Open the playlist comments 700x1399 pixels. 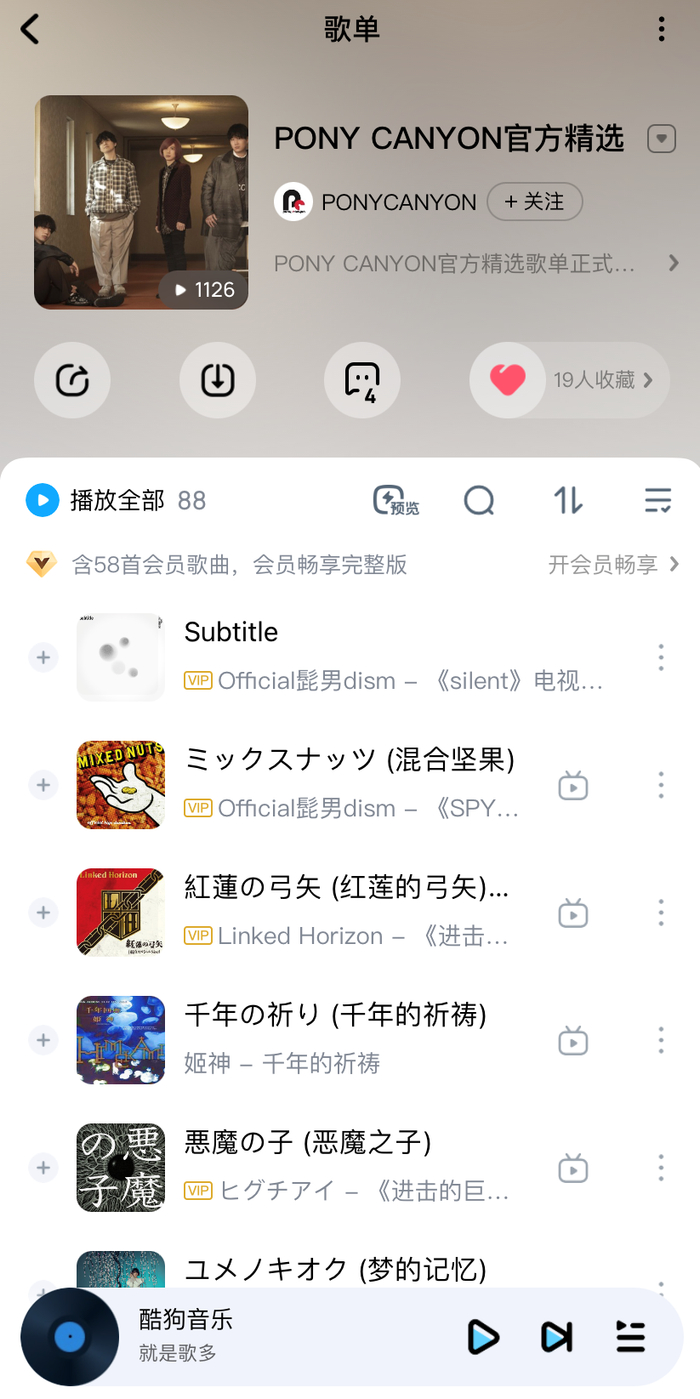[x=362, y=380]
